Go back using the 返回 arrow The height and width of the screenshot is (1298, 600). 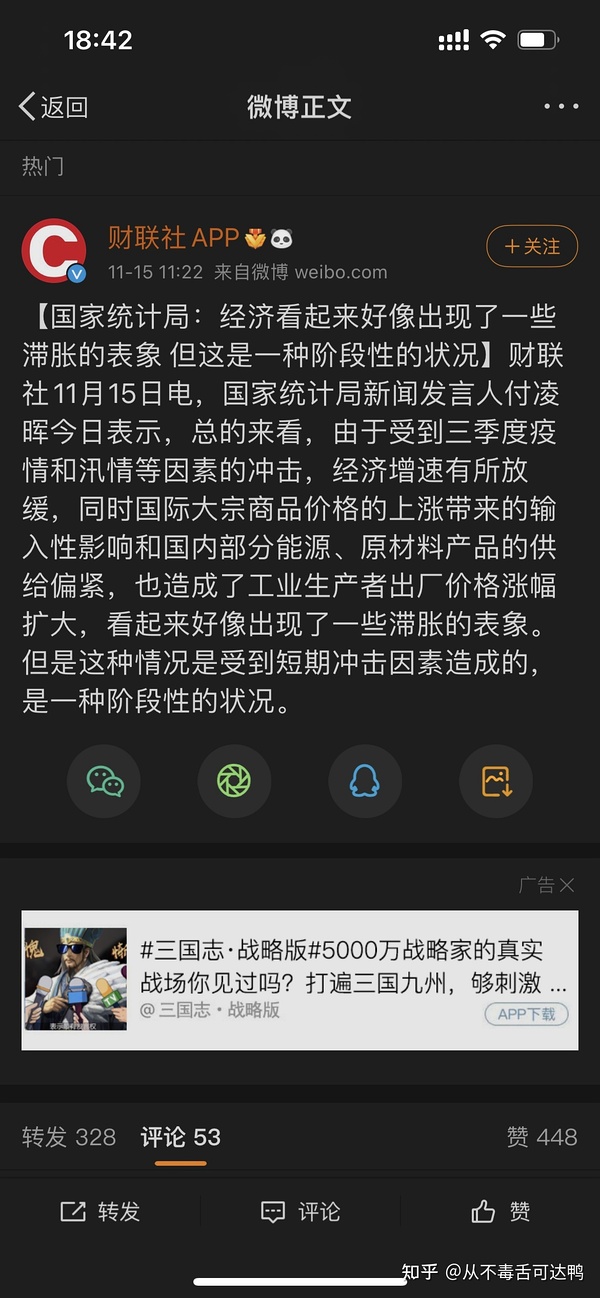[x=52, y=107]
